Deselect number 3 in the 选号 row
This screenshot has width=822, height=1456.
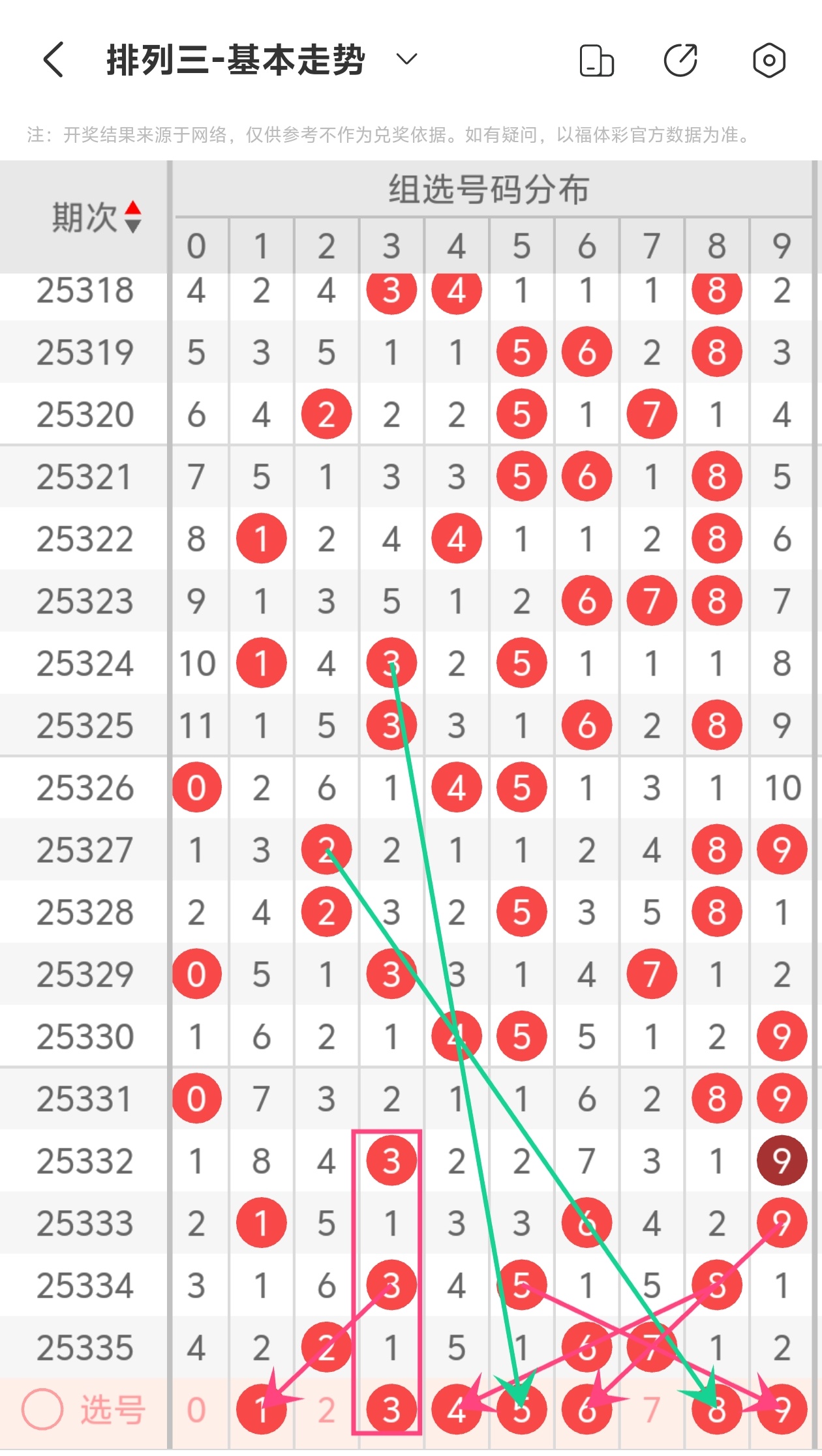[391, 1410]
